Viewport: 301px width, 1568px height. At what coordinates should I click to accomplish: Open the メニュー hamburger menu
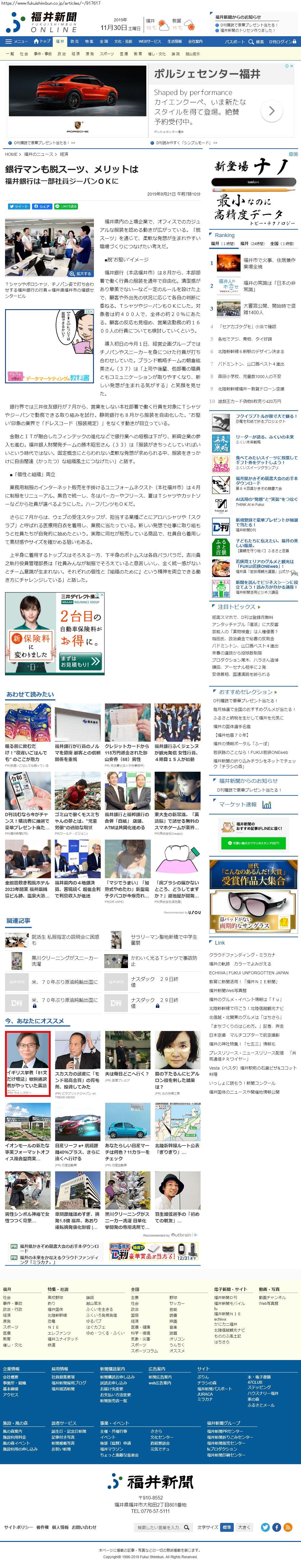[x=16, y=42]
